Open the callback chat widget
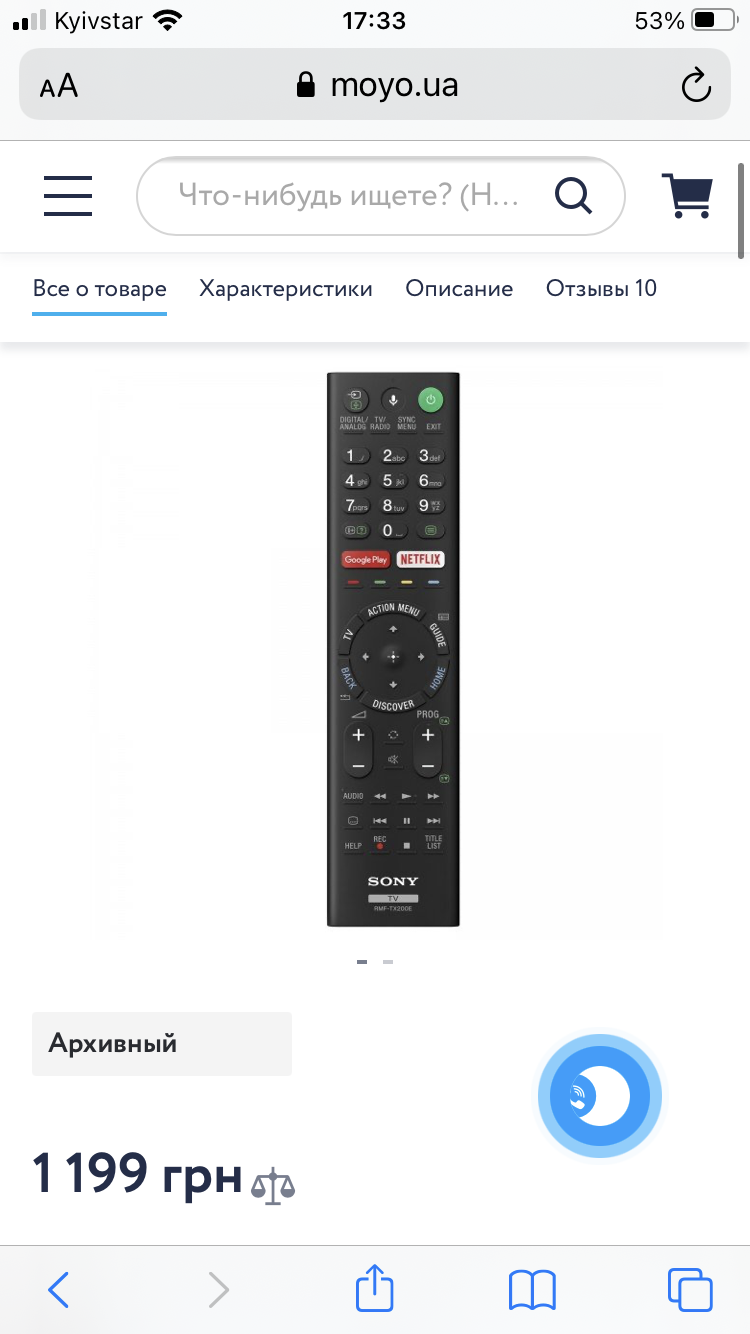Viewport: 750px width, 1334px height. pyautogui.click(x=600, y=1096)
